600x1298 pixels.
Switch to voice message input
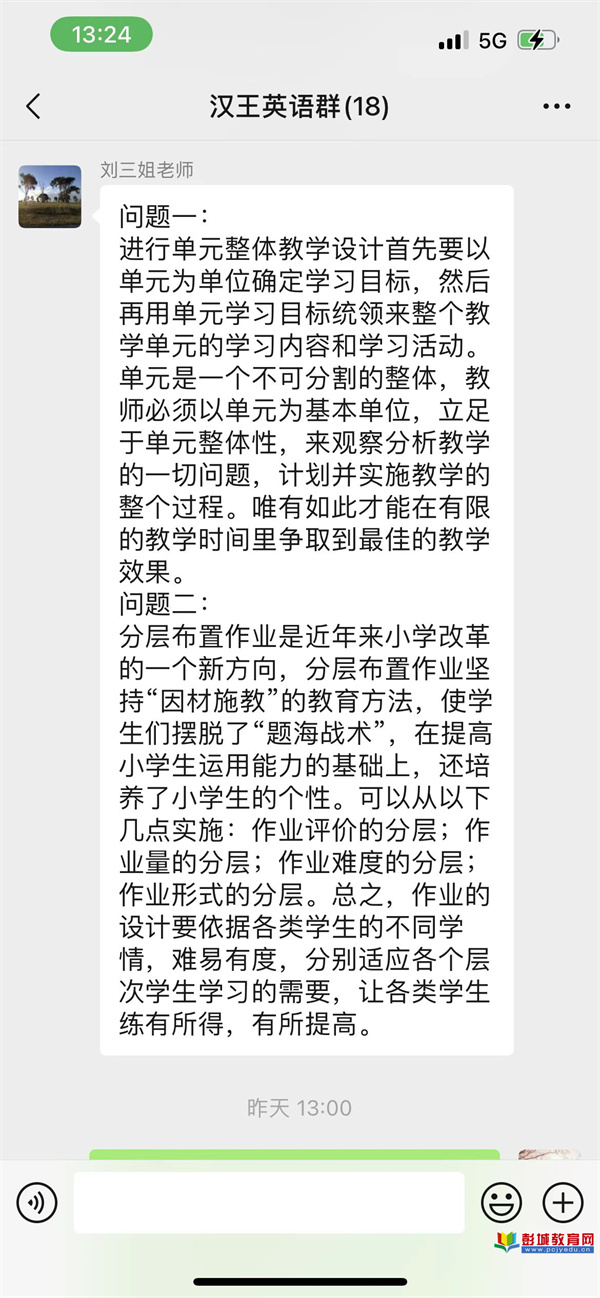point(37,1202)
